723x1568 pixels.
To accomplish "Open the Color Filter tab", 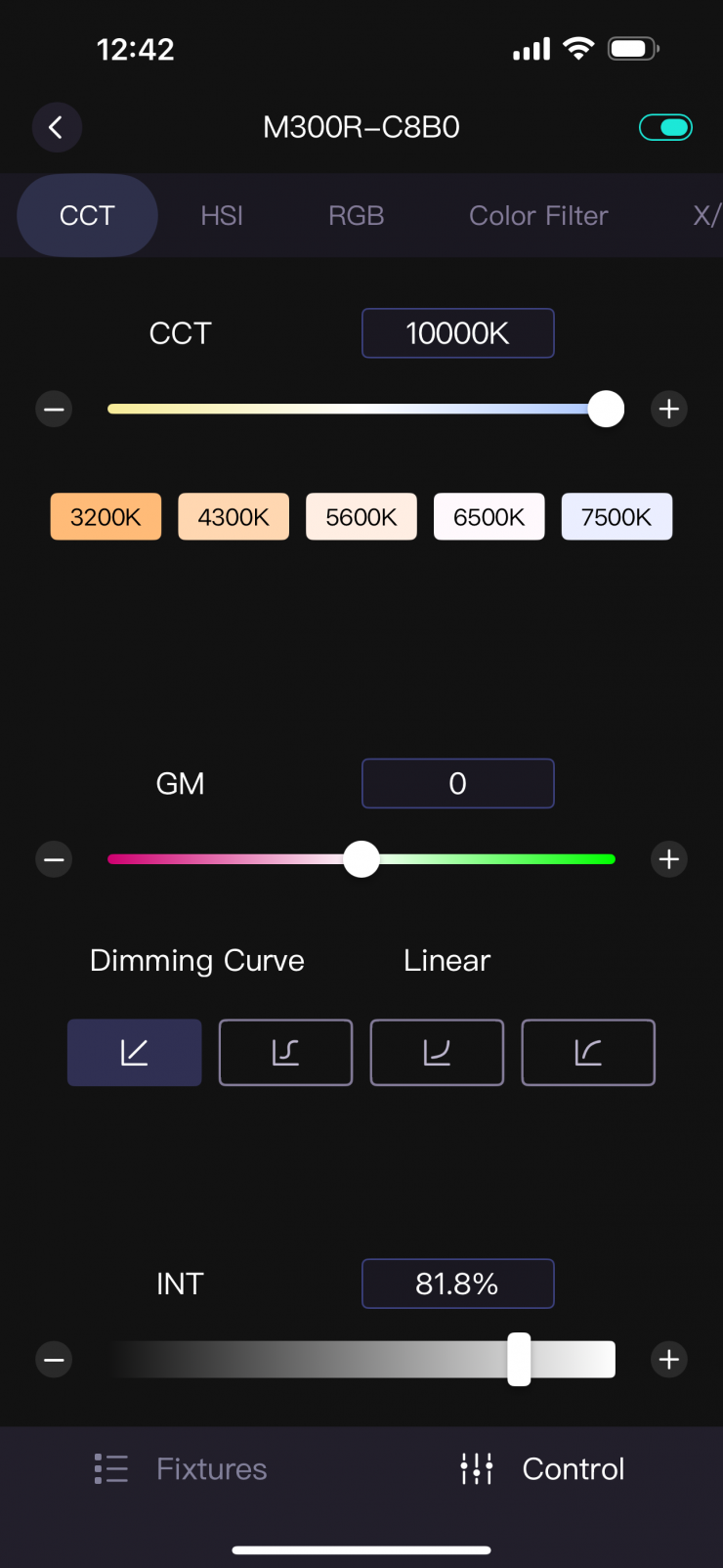I will coord(538,215).
